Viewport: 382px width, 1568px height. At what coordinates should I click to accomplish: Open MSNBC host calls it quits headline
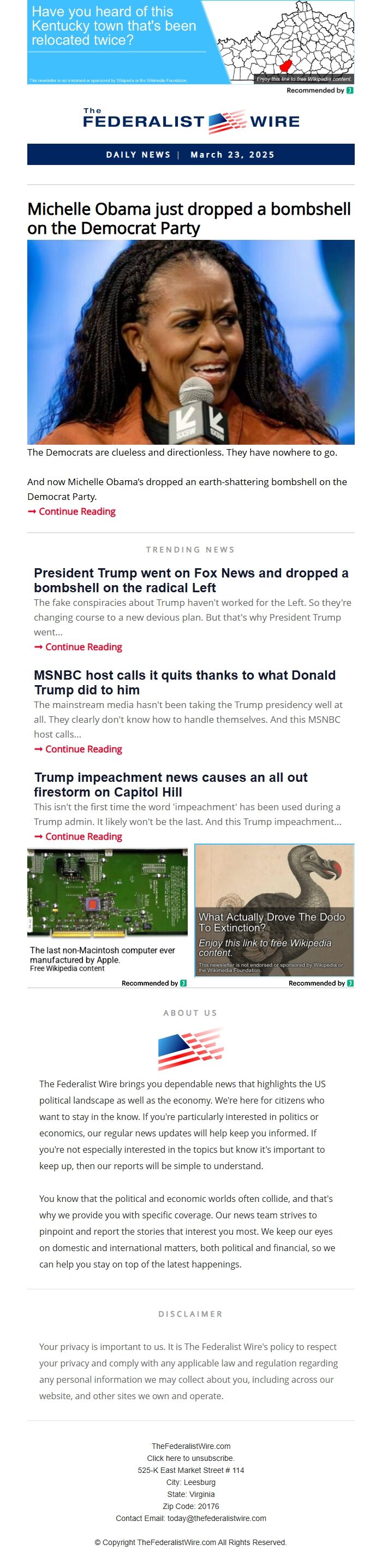pos(184,682)
